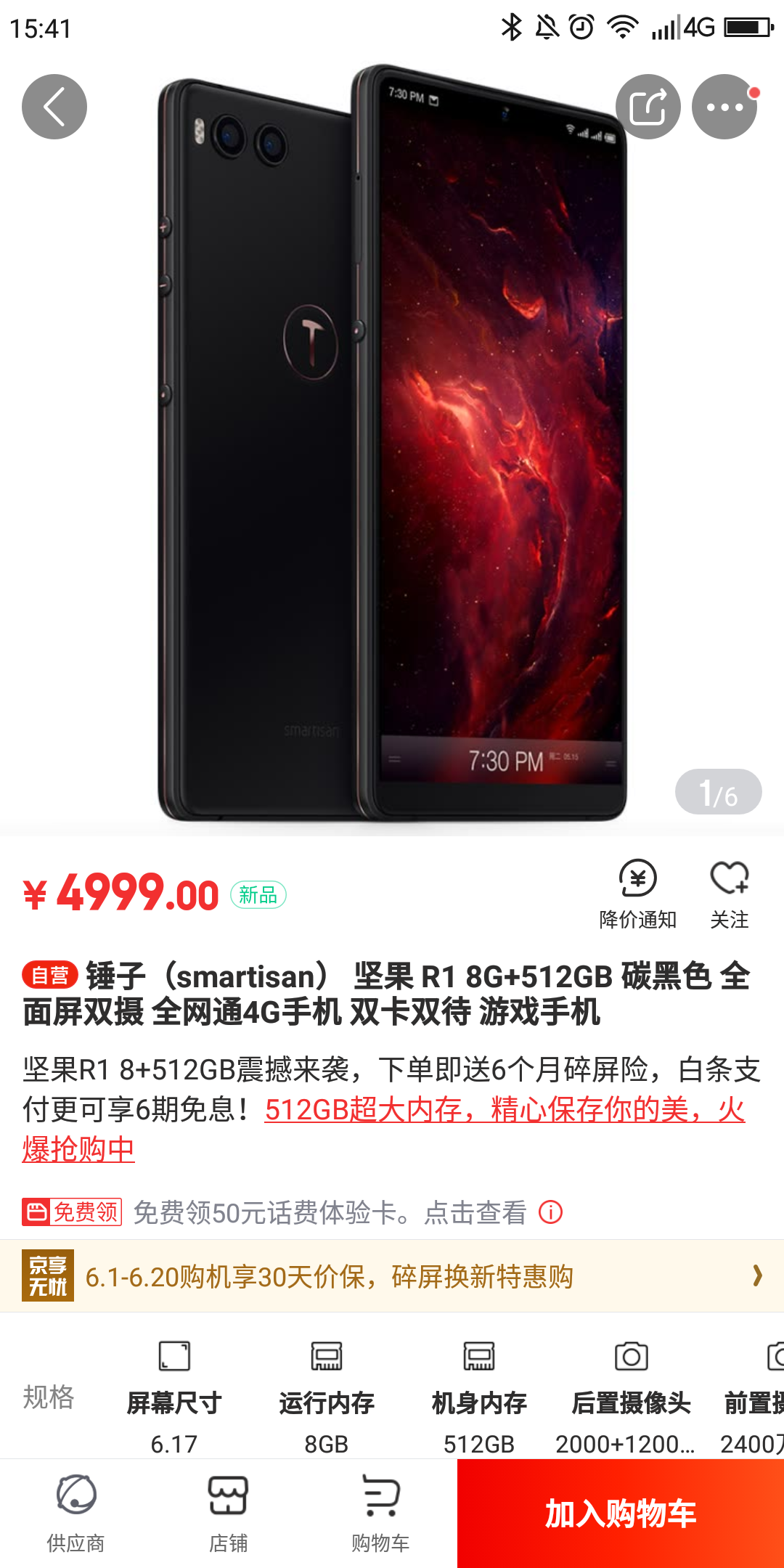This screenshot has height=1568, width=784.
Task: Open the main phone product image
Action: [392, 443]
